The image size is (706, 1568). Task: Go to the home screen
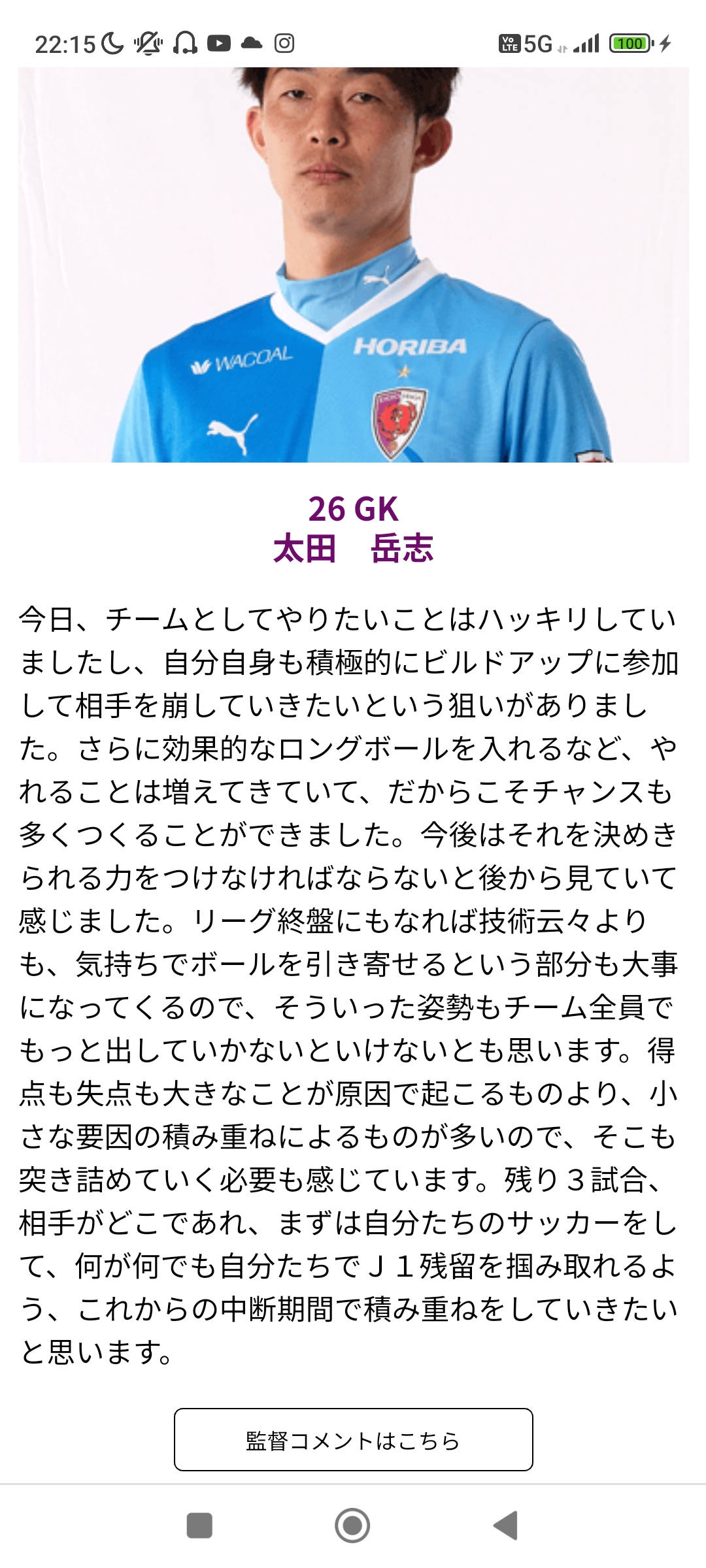click(352, 1526)
